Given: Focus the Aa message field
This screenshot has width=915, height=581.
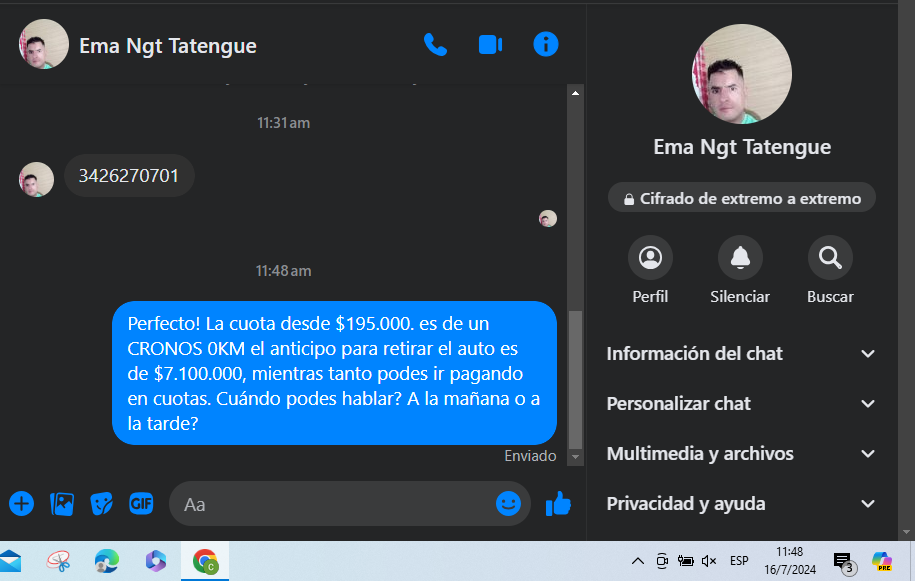Looking at the screenshot, I should point(330,504).
